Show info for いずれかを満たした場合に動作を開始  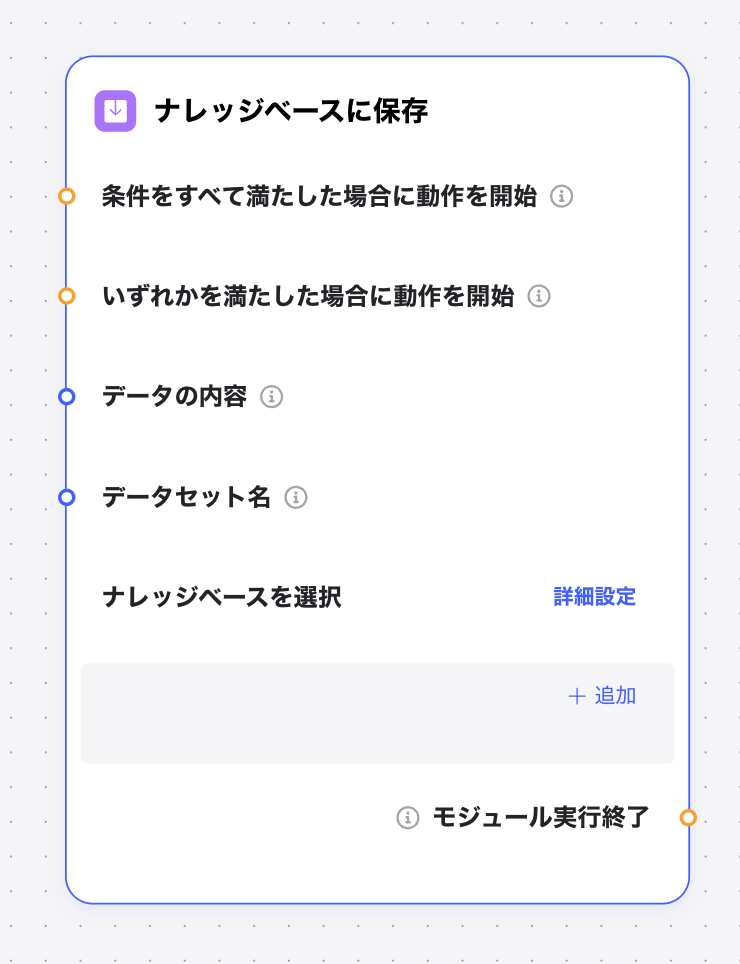tap(539, 296)
